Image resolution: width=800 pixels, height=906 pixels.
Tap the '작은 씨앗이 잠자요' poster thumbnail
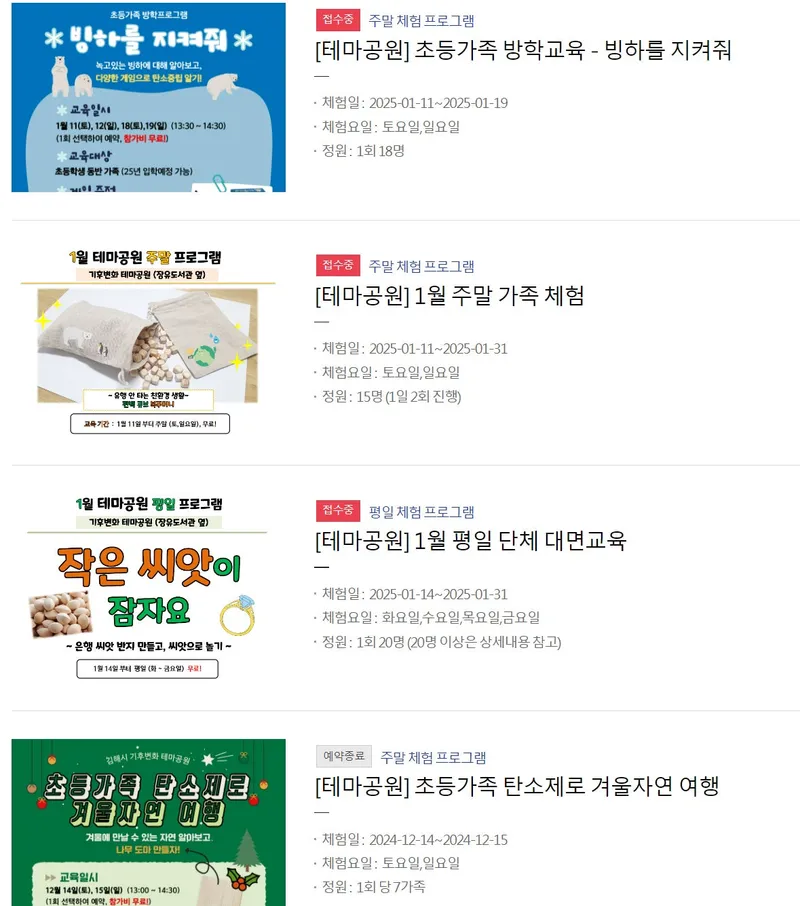(x=148, y=588)
